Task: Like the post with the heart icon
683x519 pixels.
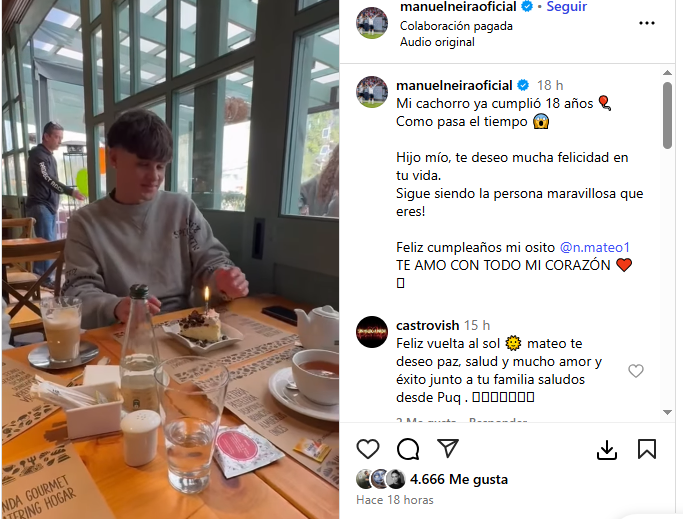Action: click(368, 449)
